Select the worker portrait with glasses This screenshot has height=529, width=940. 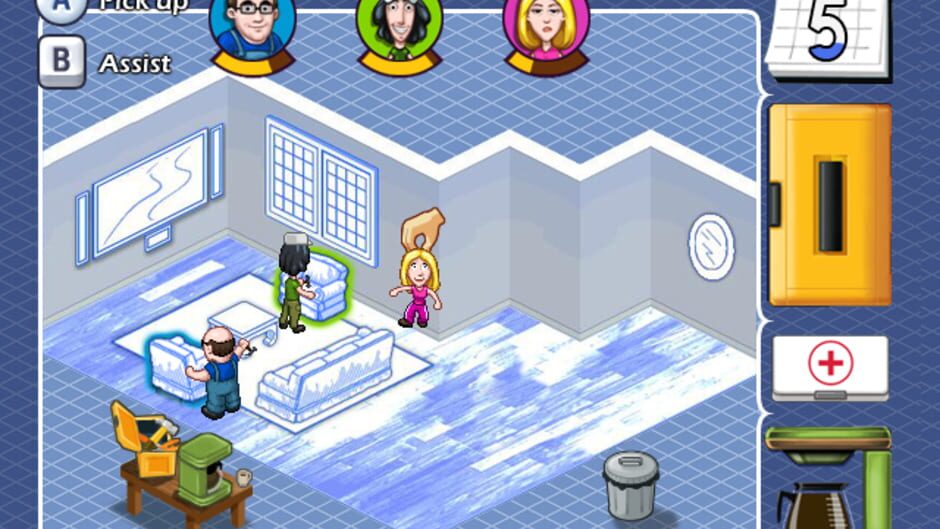(252, 28)
